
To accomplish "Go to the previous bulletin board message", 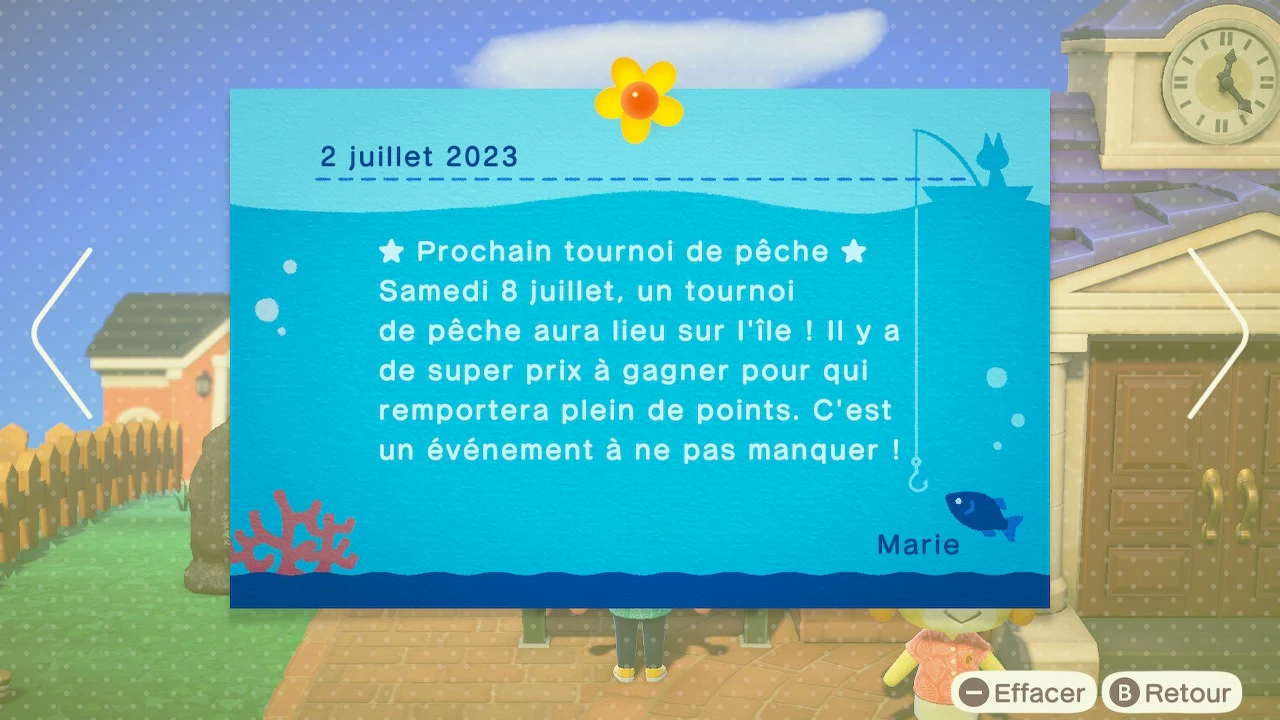I will coord(62,333).
